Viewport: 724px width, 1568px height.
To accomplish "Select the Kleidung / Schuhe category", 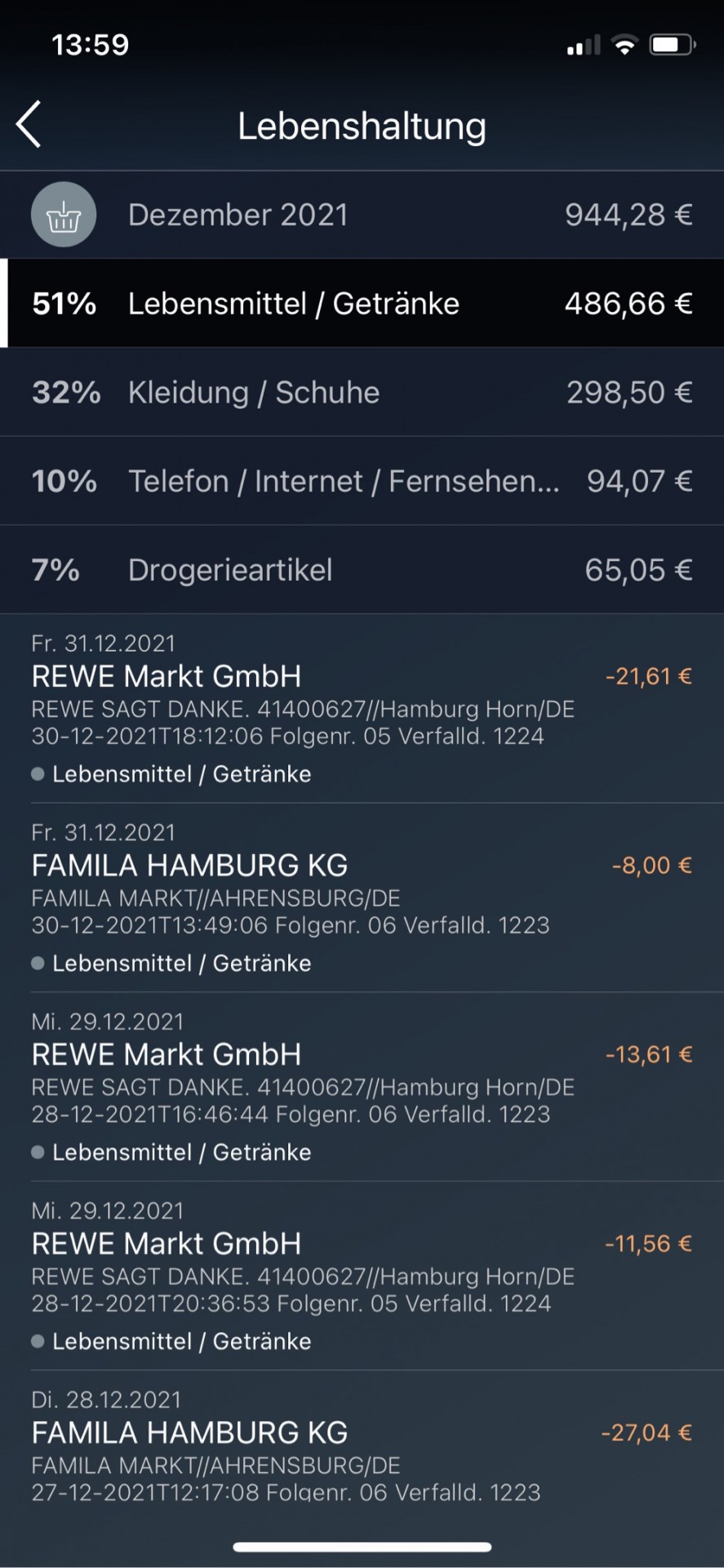I will coord(362,392).
